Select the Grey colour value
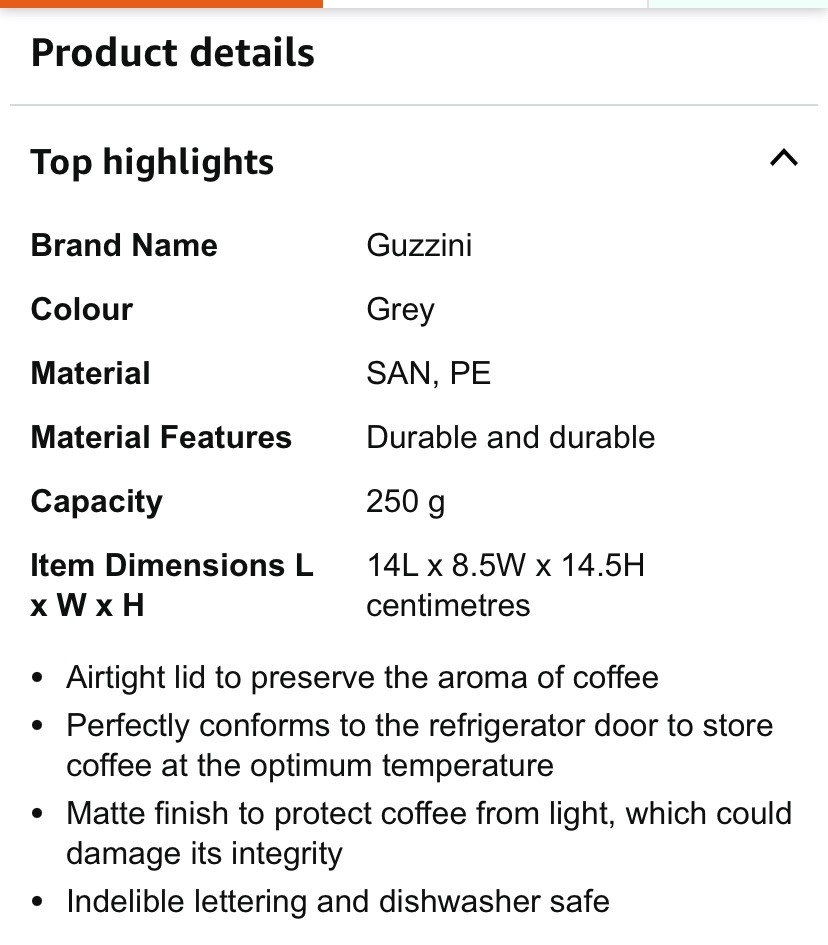Image resolution: width=828 pixels, height=945 pixels. pyautogui.click(x=400, y=309)
